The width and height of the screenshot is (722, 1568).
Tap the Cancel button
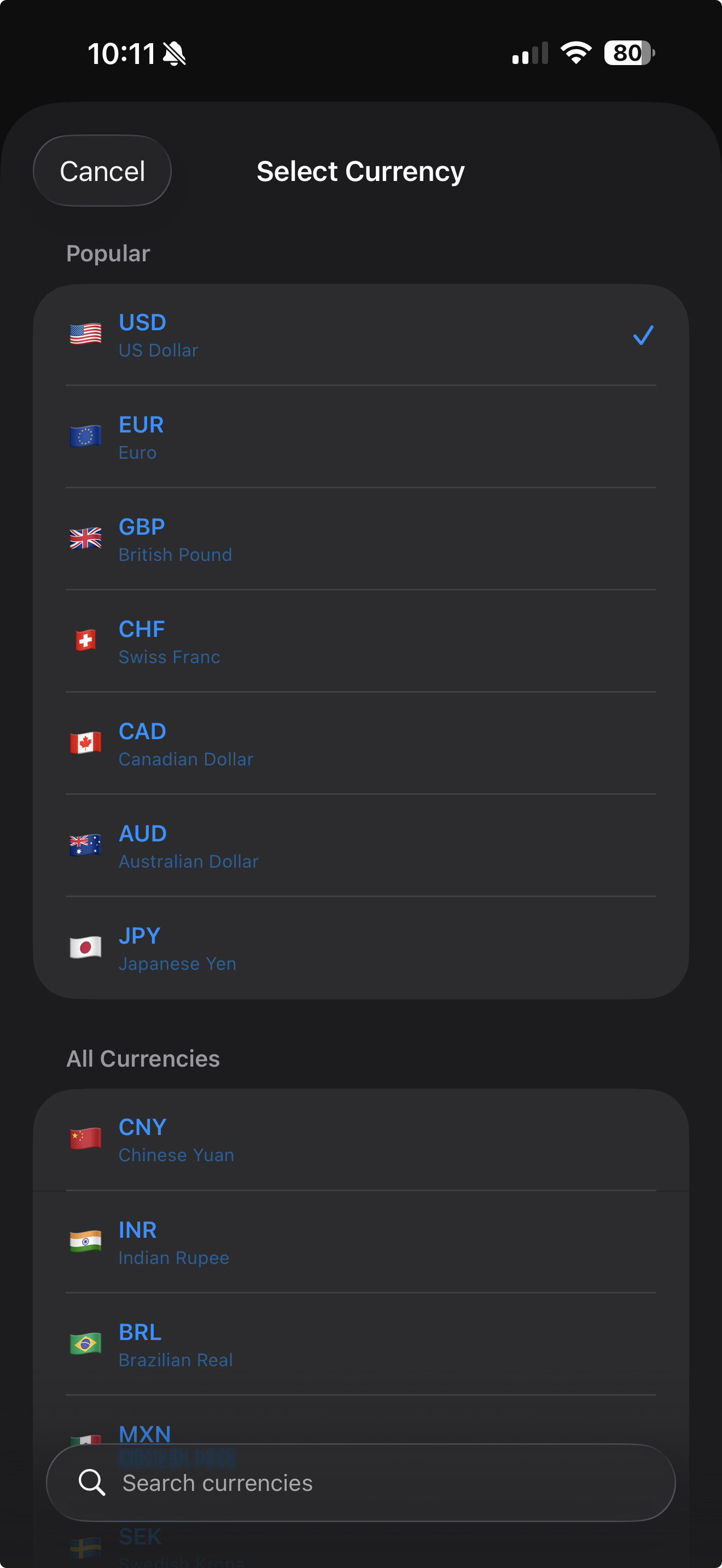point(102,171)
